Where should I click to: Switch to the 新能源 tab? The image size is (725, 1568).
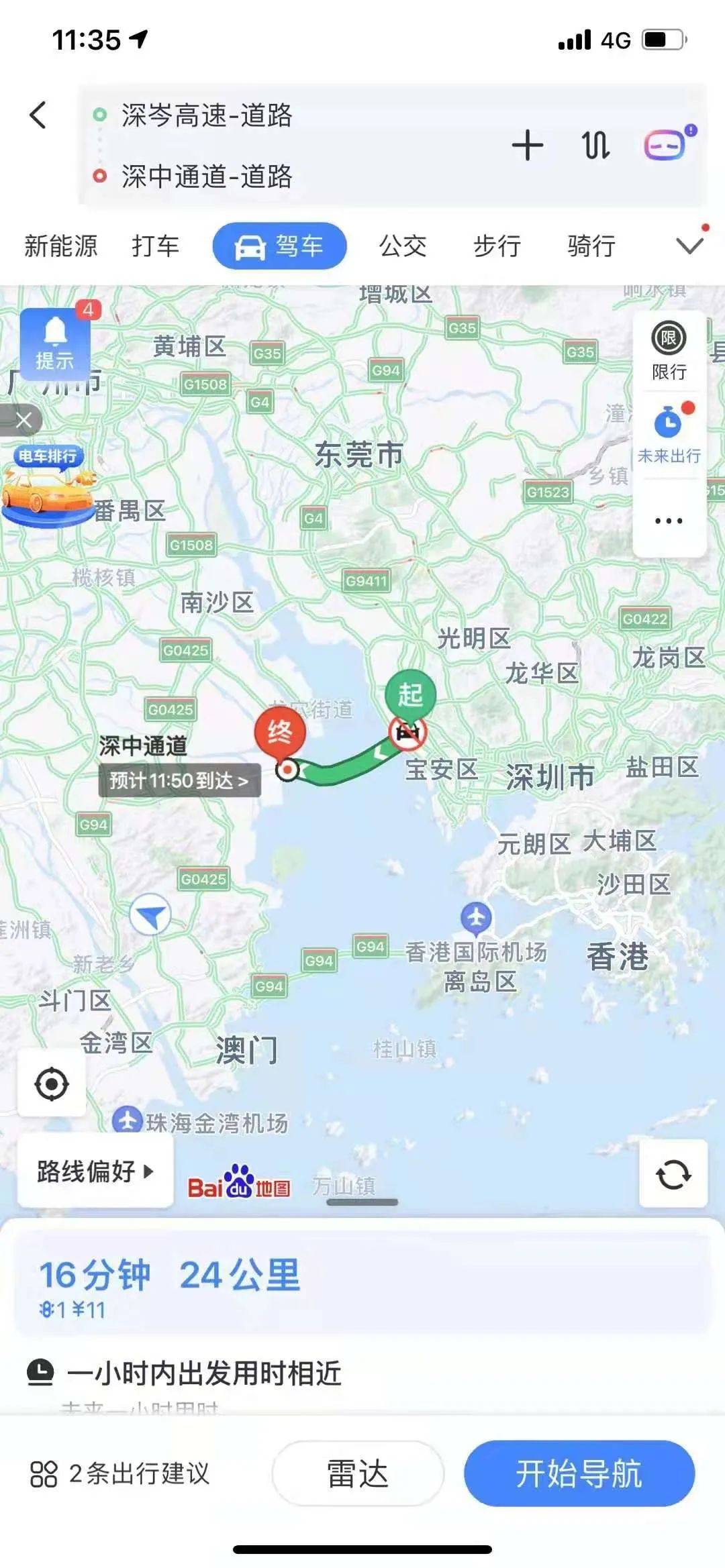tap(60, 246)
